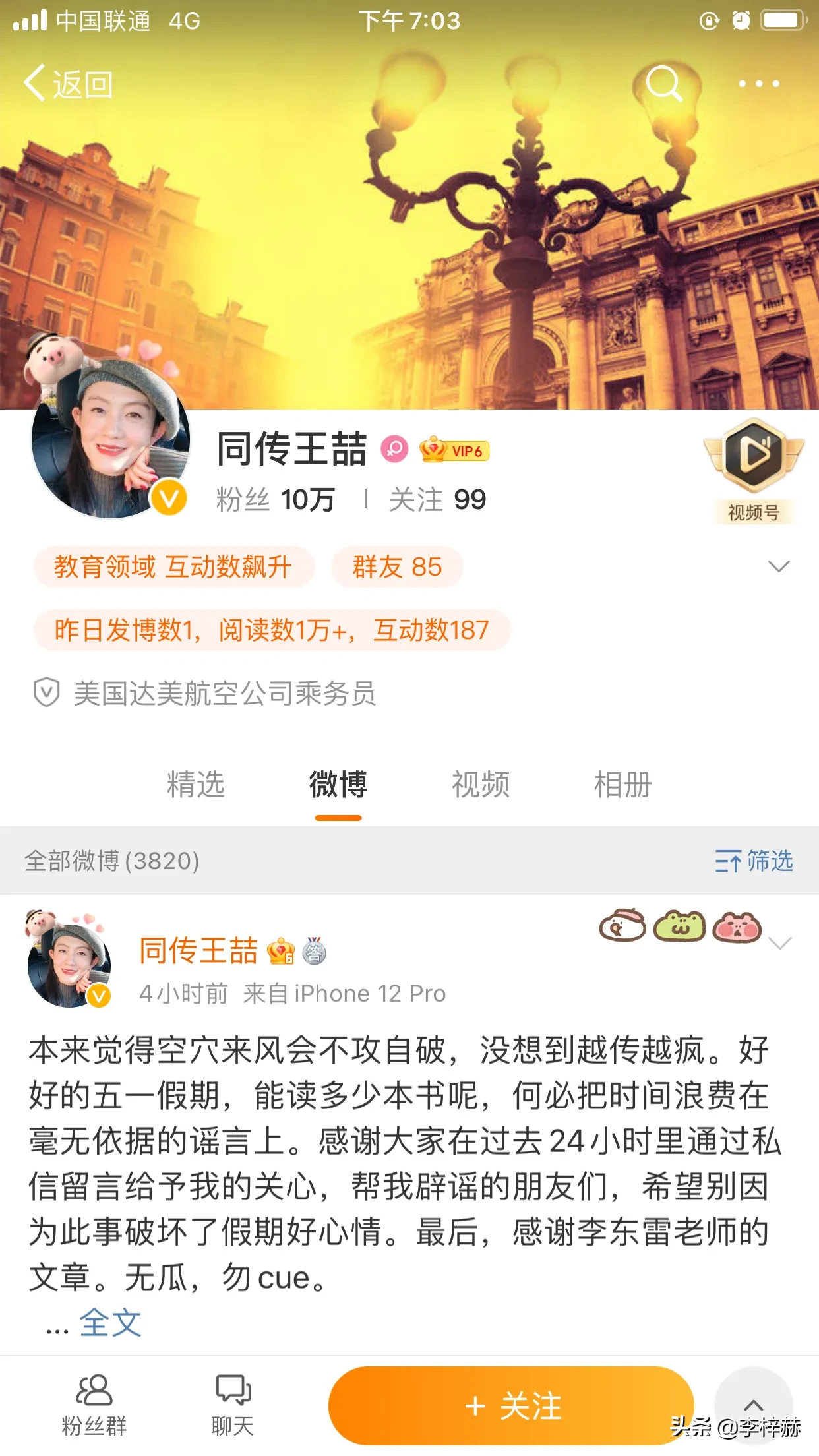The height and width of the screenshot is (1456, 819).
Task: View the 粉丝 10万 followers list
Action: (276, 500)
